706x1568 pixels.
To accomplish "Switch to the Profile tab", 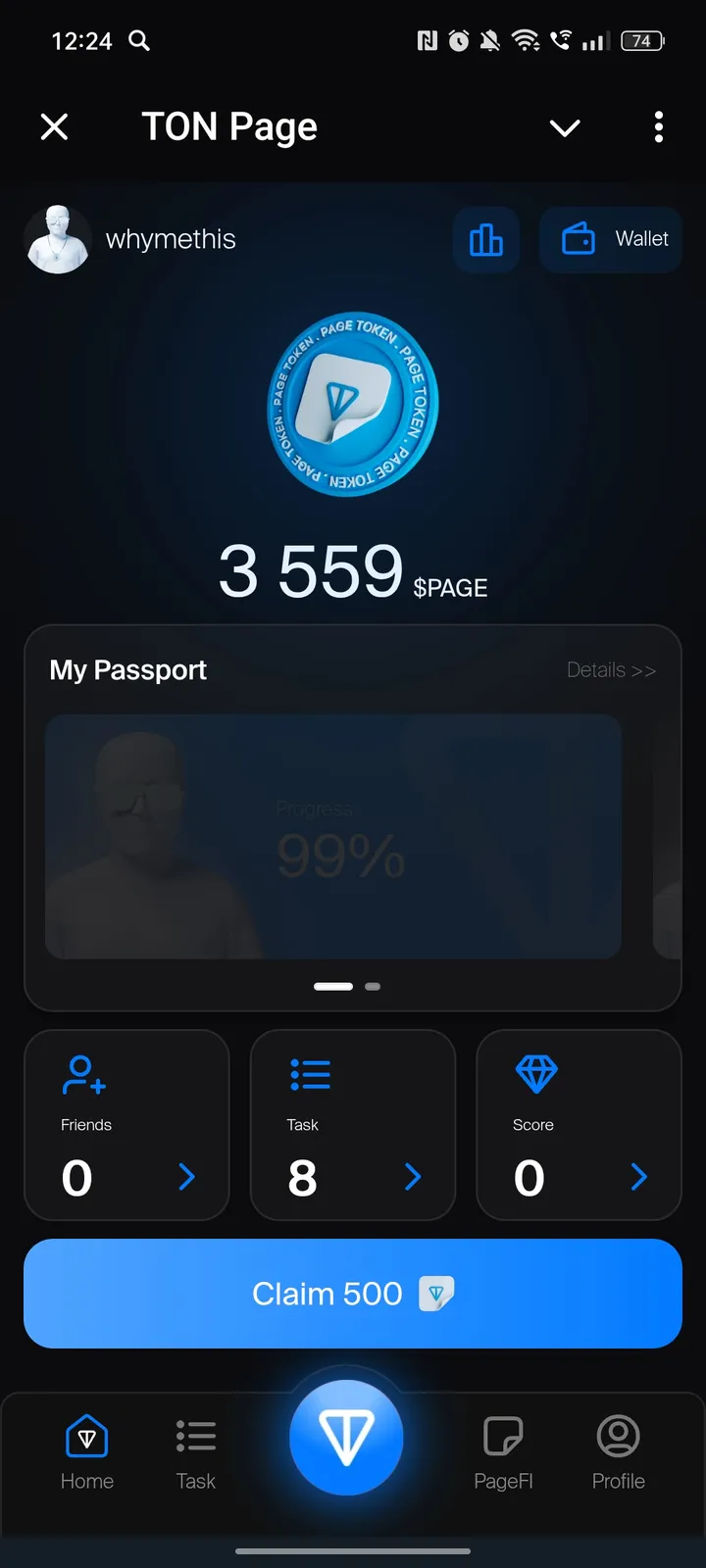I will click(x=618, y=1453).
